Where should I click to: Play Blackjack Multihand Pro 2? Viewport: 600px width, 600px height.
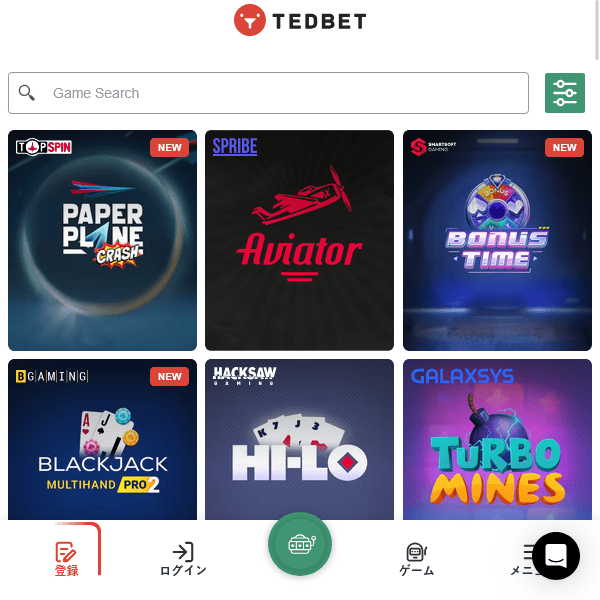click(101, 440)
